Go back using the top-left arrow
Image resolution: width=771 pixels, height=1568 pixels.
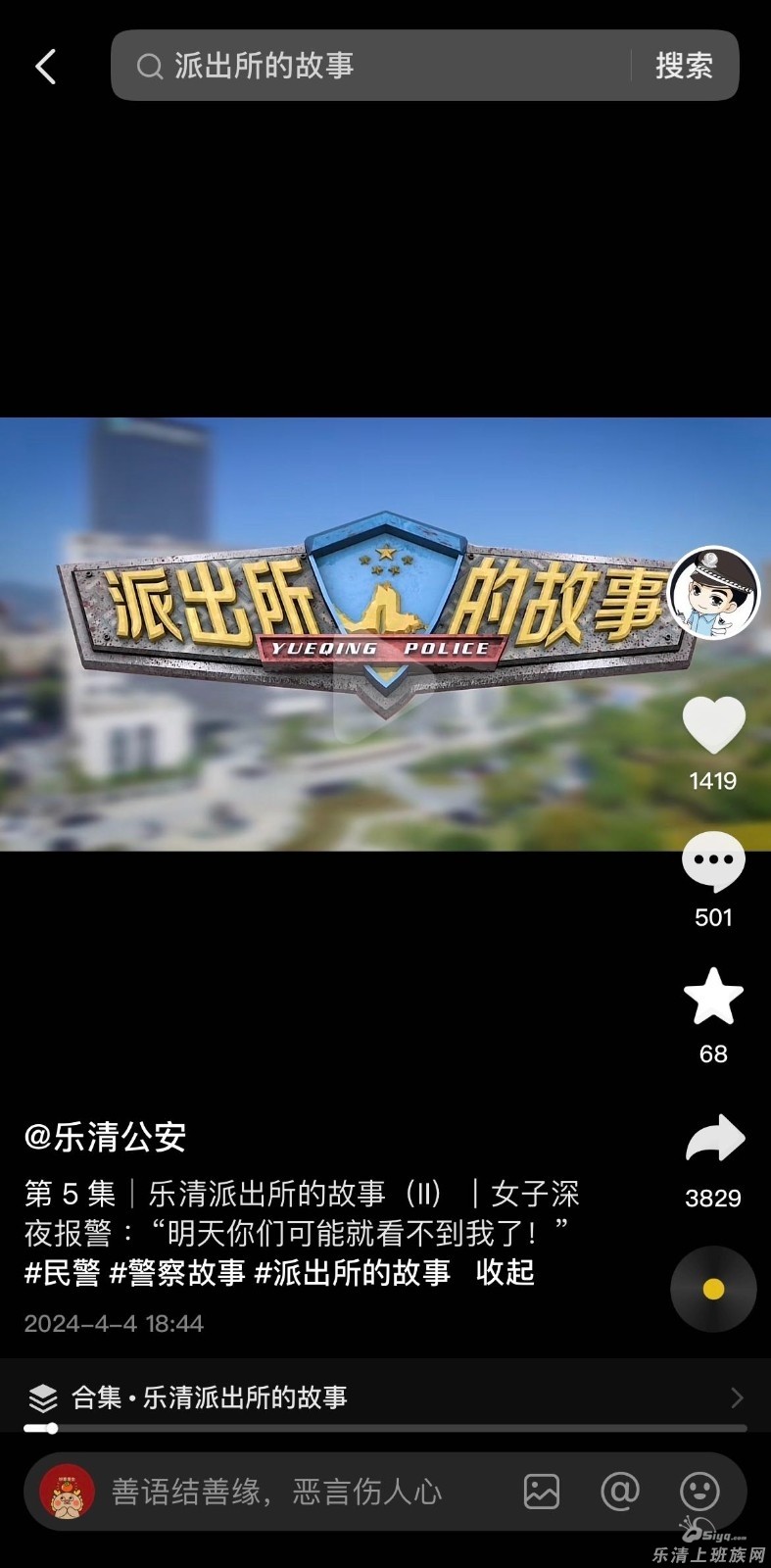(x=45, y=67)
